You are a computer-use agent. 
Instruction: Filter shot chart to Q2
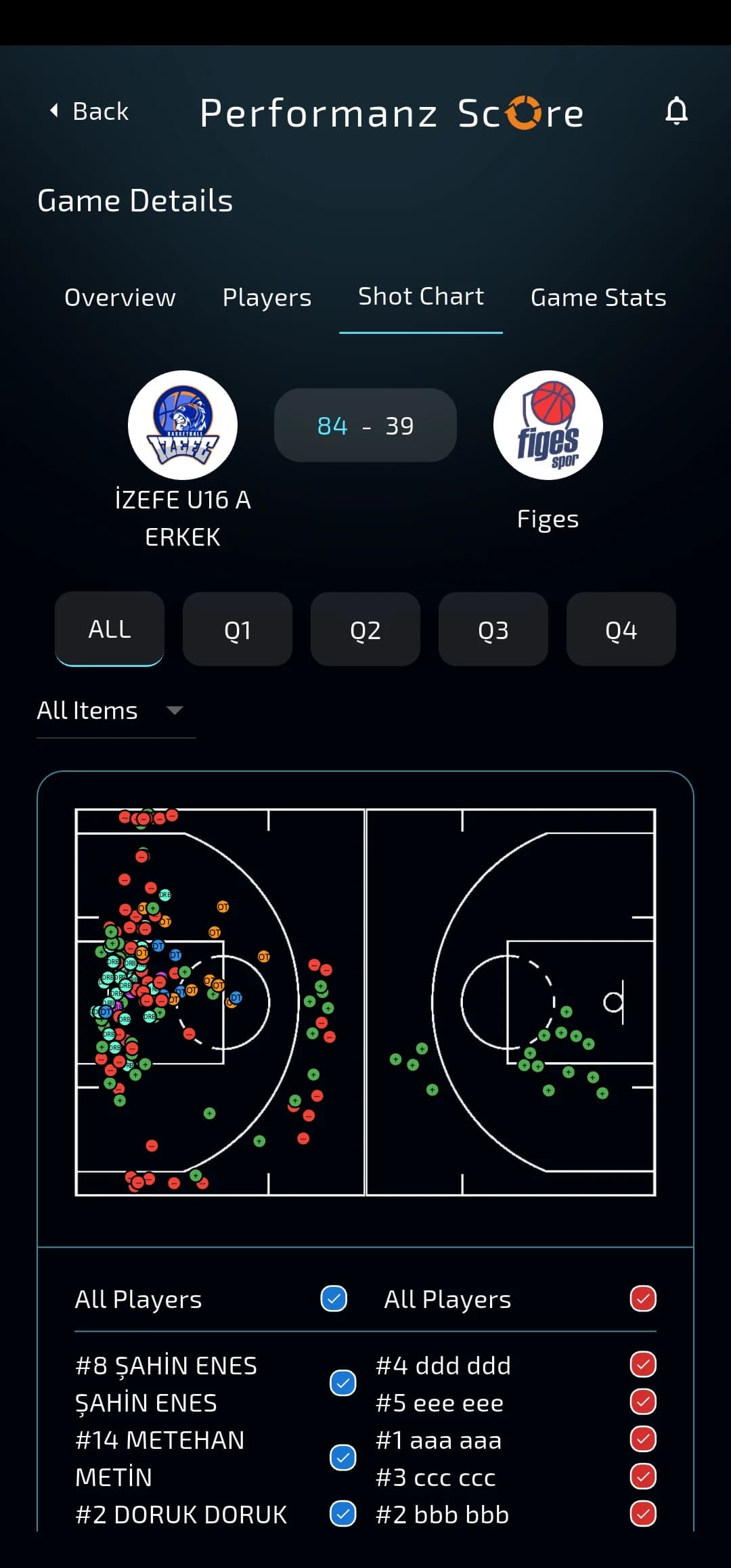click(365, 630)
